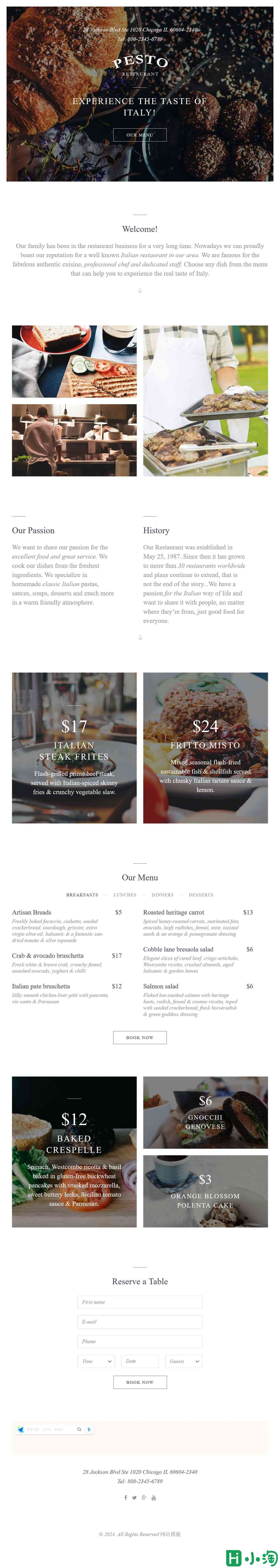Tap Book Now below the menu list

coord(139,1037)
